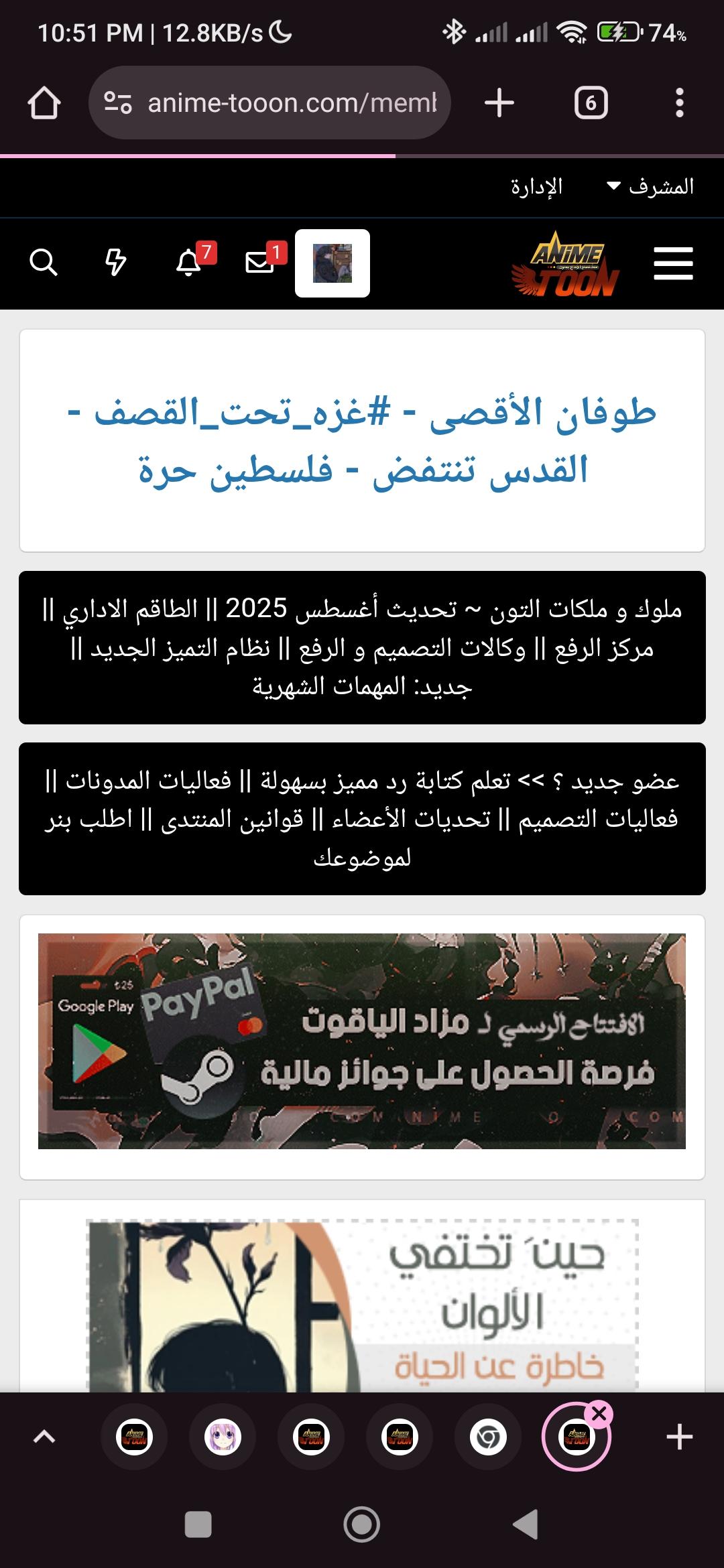Open a new browser tab with plus
724x1568 pixels.
pos(499,103)
